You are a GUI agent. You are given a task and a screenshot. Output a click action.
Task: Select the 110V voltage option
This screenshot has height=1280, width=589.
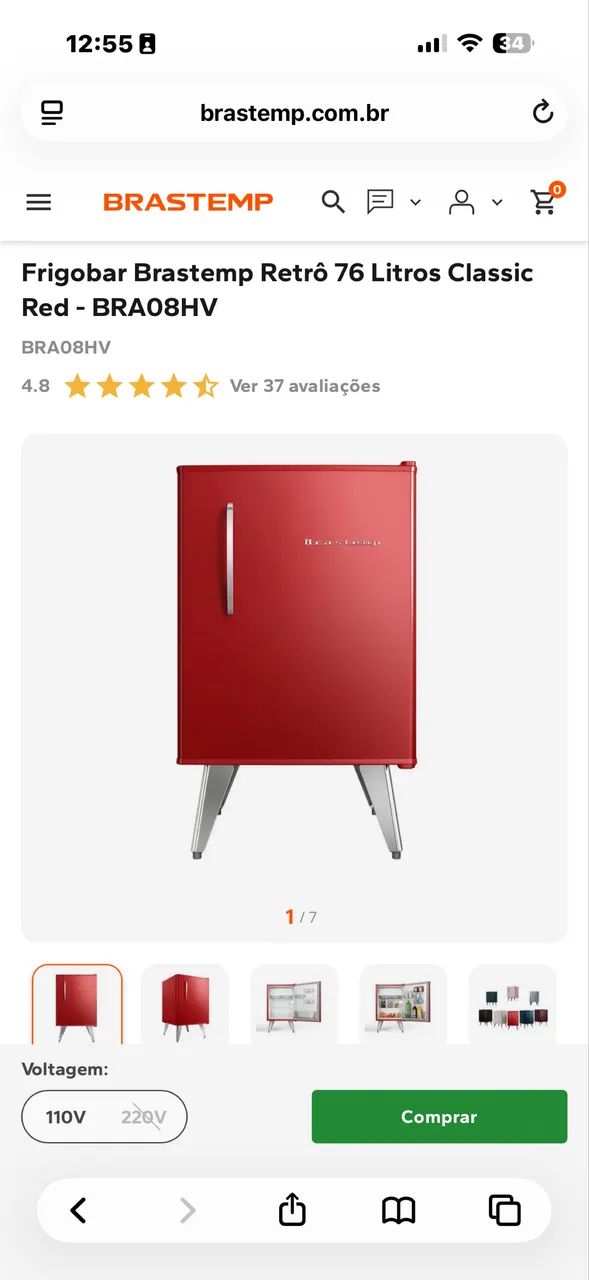coord(66,1117)
